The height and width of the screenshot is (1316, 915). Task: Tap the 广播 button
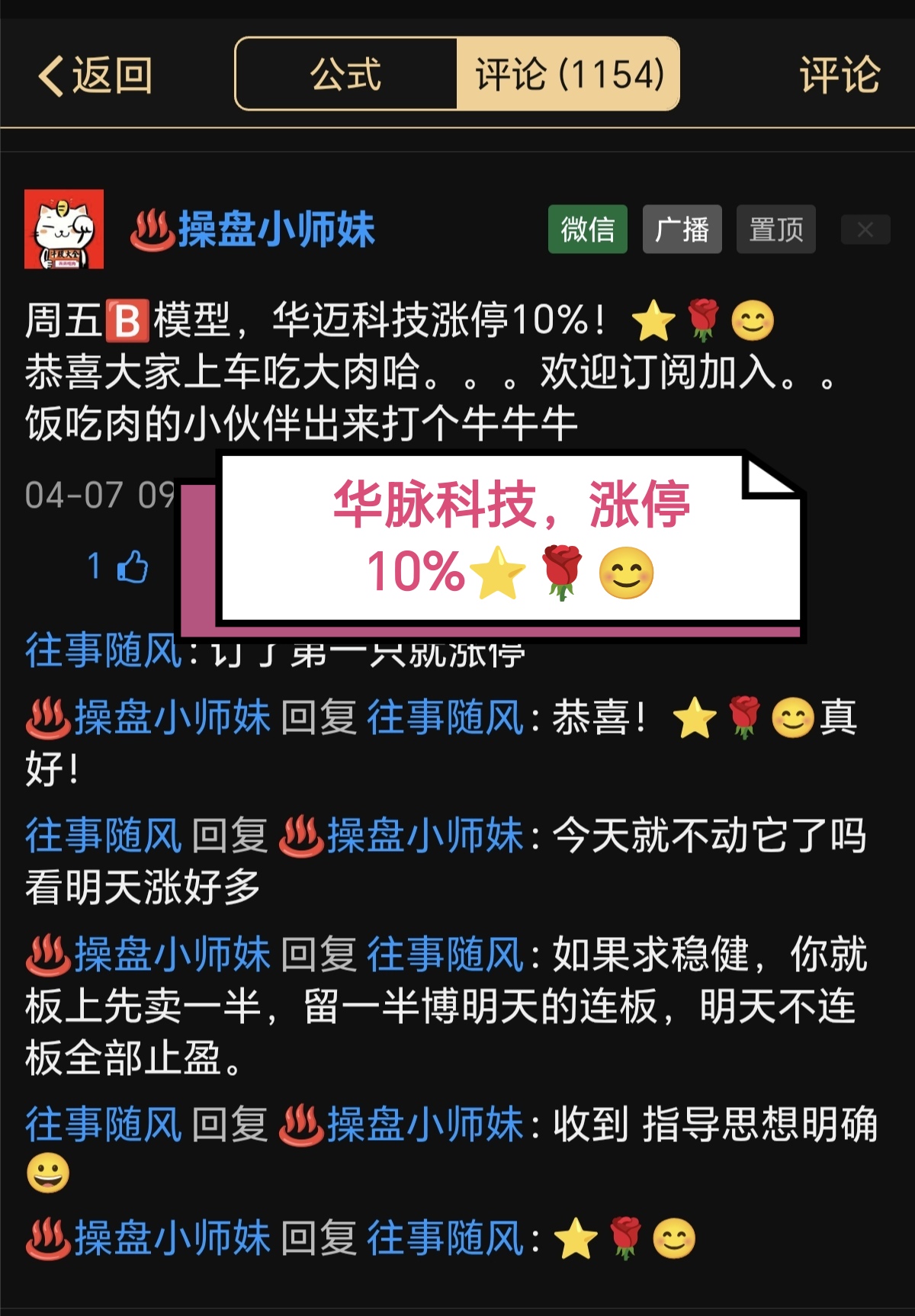point(682,229)
